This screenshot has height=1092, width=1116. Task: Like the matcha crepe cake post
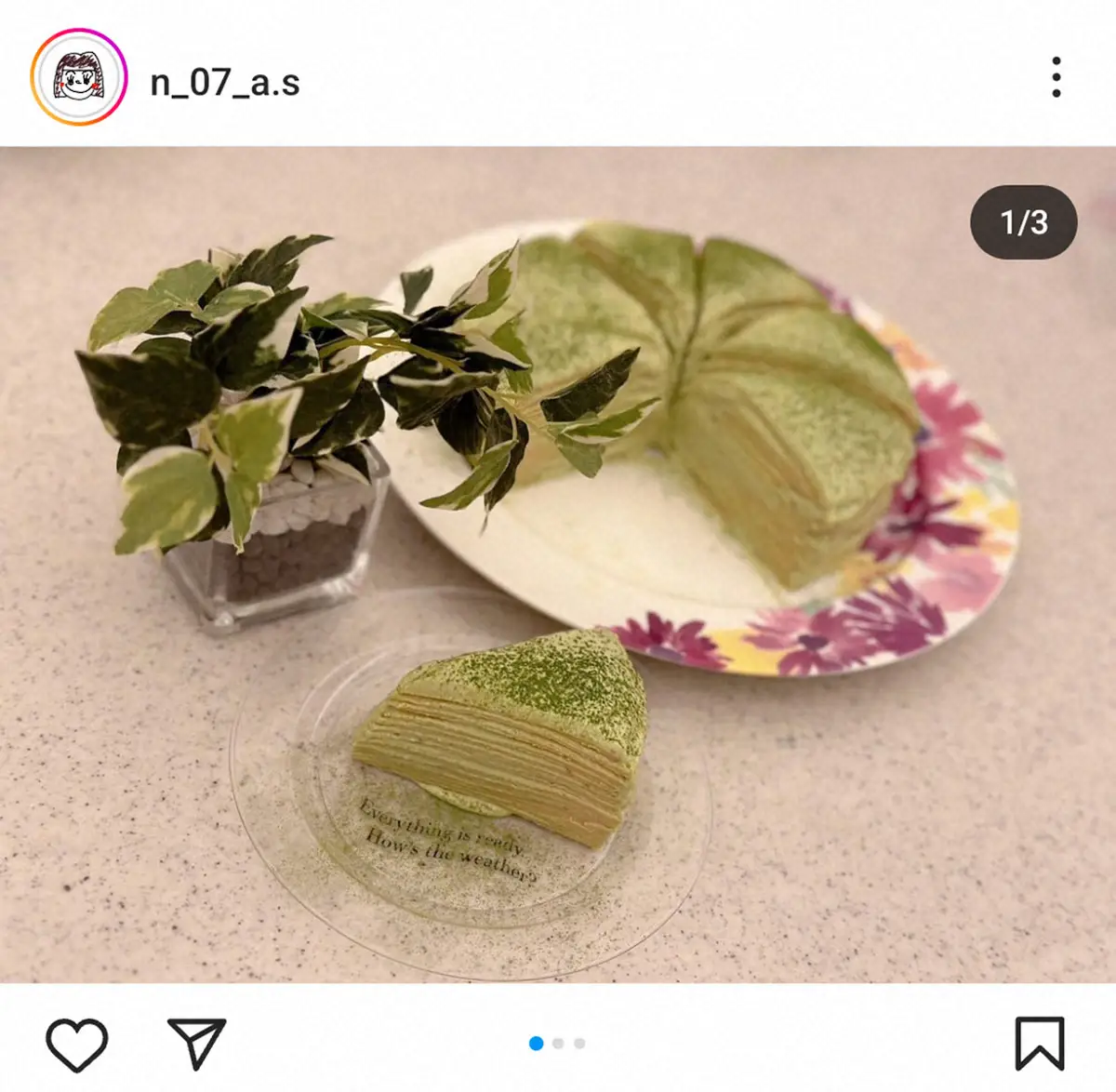click(77, 1044)
